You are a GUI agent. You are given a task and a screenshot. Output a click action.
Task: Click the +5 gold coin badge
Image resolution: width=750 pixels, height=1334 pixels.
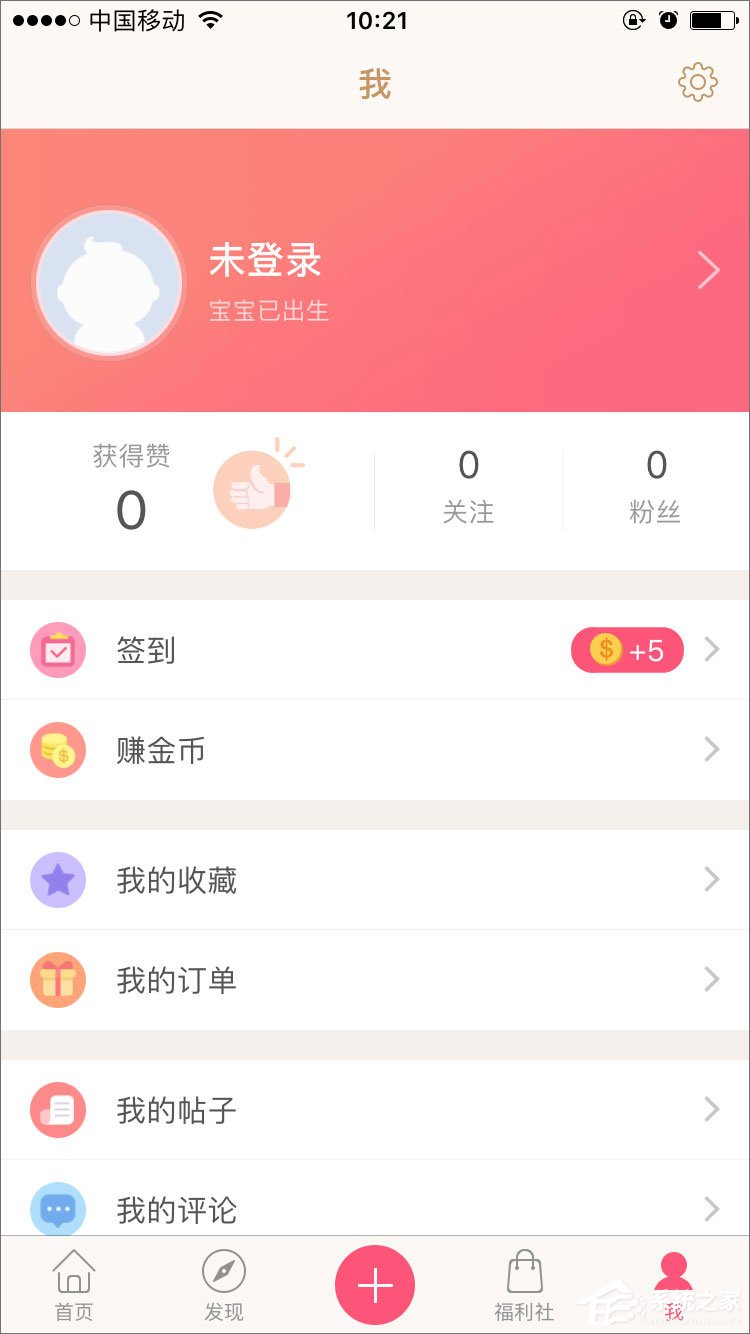[627, 650]
